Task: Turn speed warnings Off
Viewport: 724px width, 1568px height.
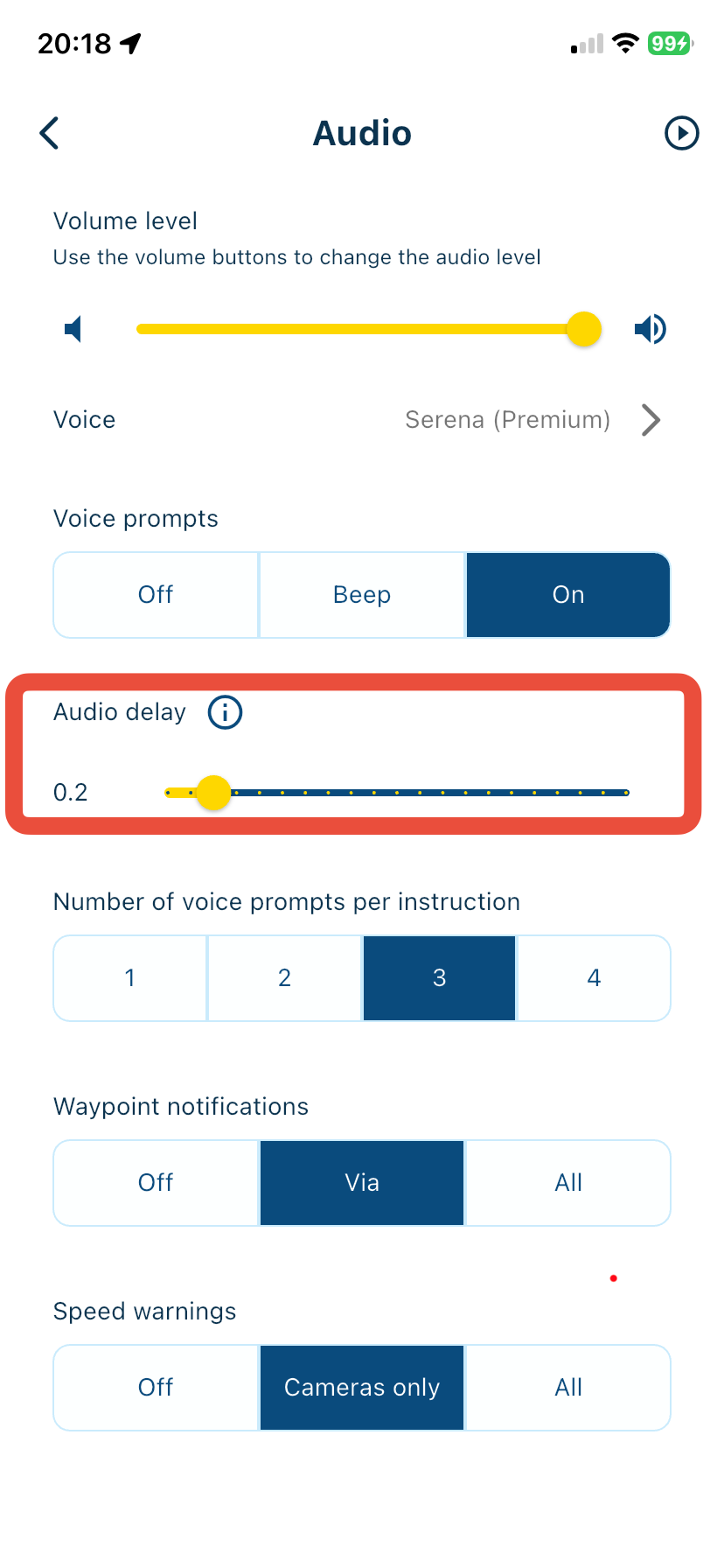Action: (156, 1388)
